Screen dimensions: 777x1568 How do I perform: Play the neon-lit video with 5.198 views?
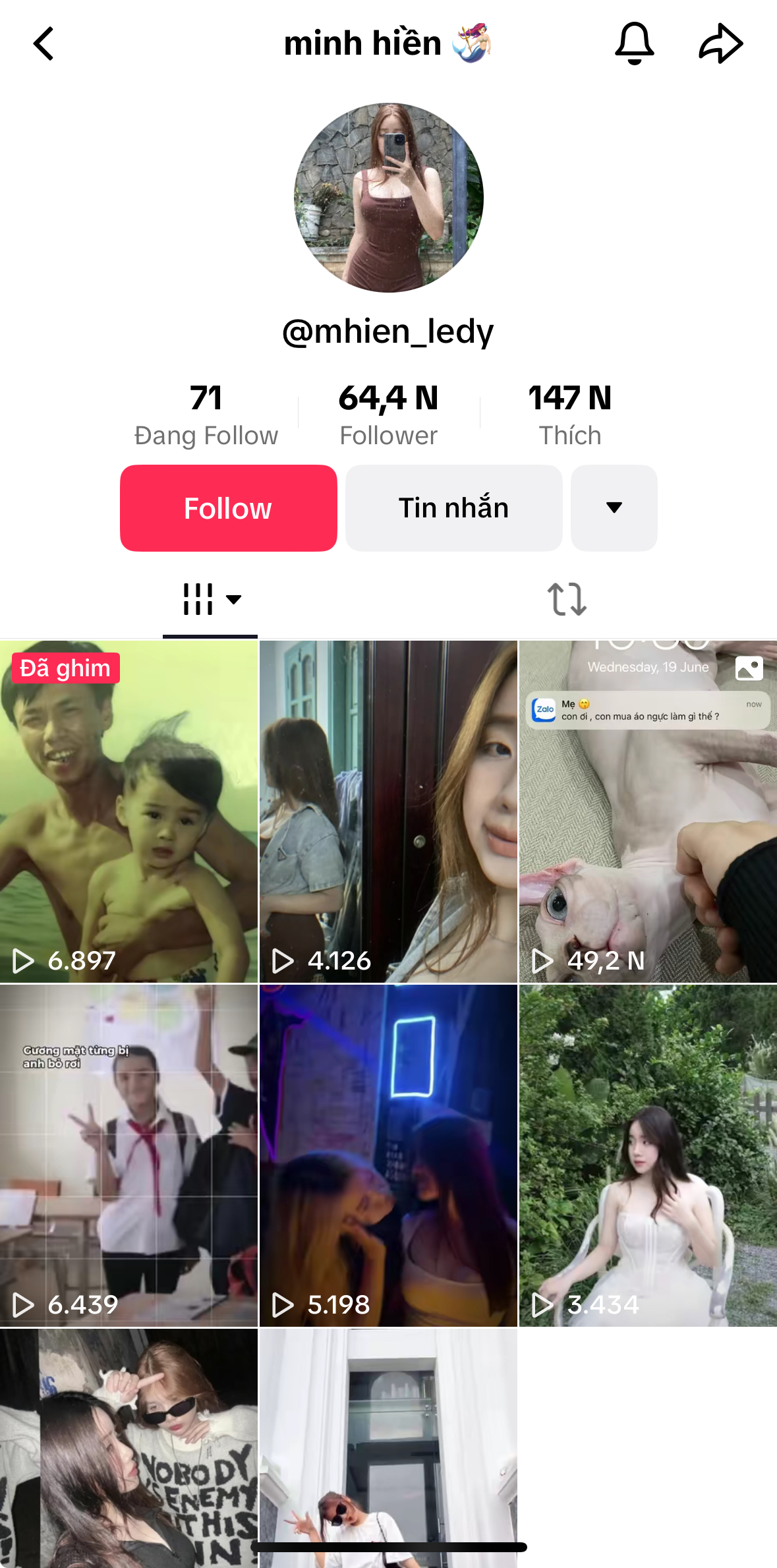point(388,1155)
